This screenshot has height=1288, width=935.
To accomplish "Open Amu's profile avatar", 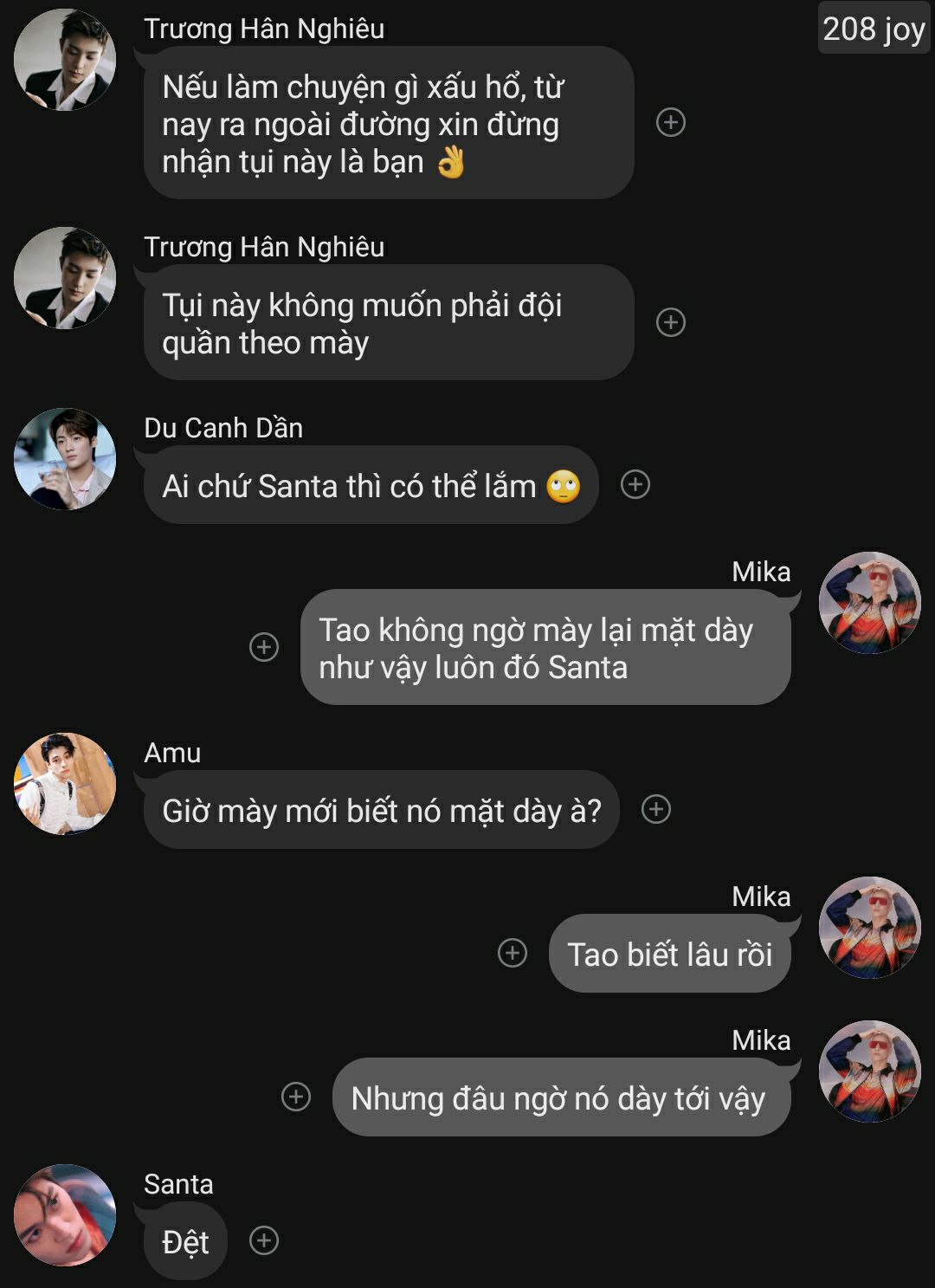I will click(x=65, y=784).
